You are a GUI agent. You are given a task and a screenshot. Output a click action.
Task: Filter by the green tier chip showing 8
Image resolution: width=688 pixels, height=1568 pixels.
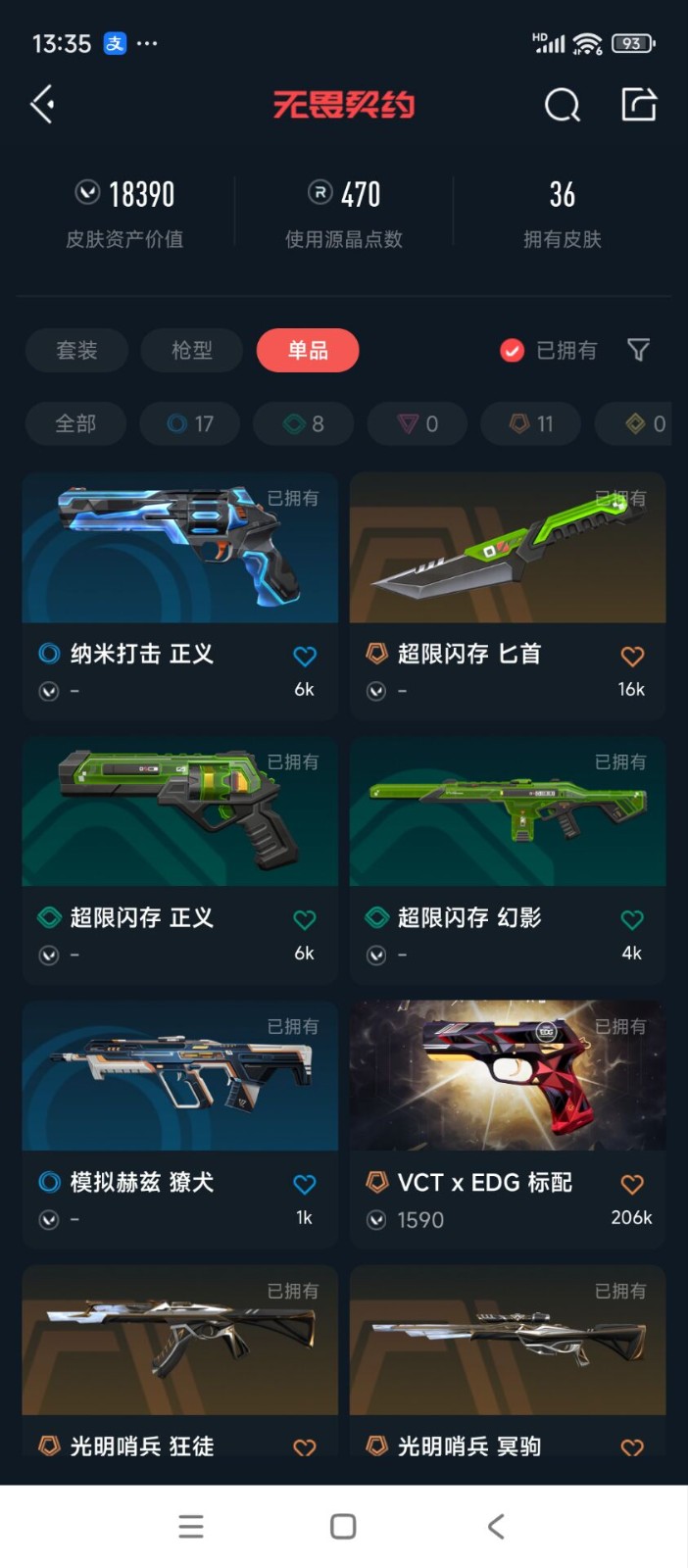(x=304, y=423)
